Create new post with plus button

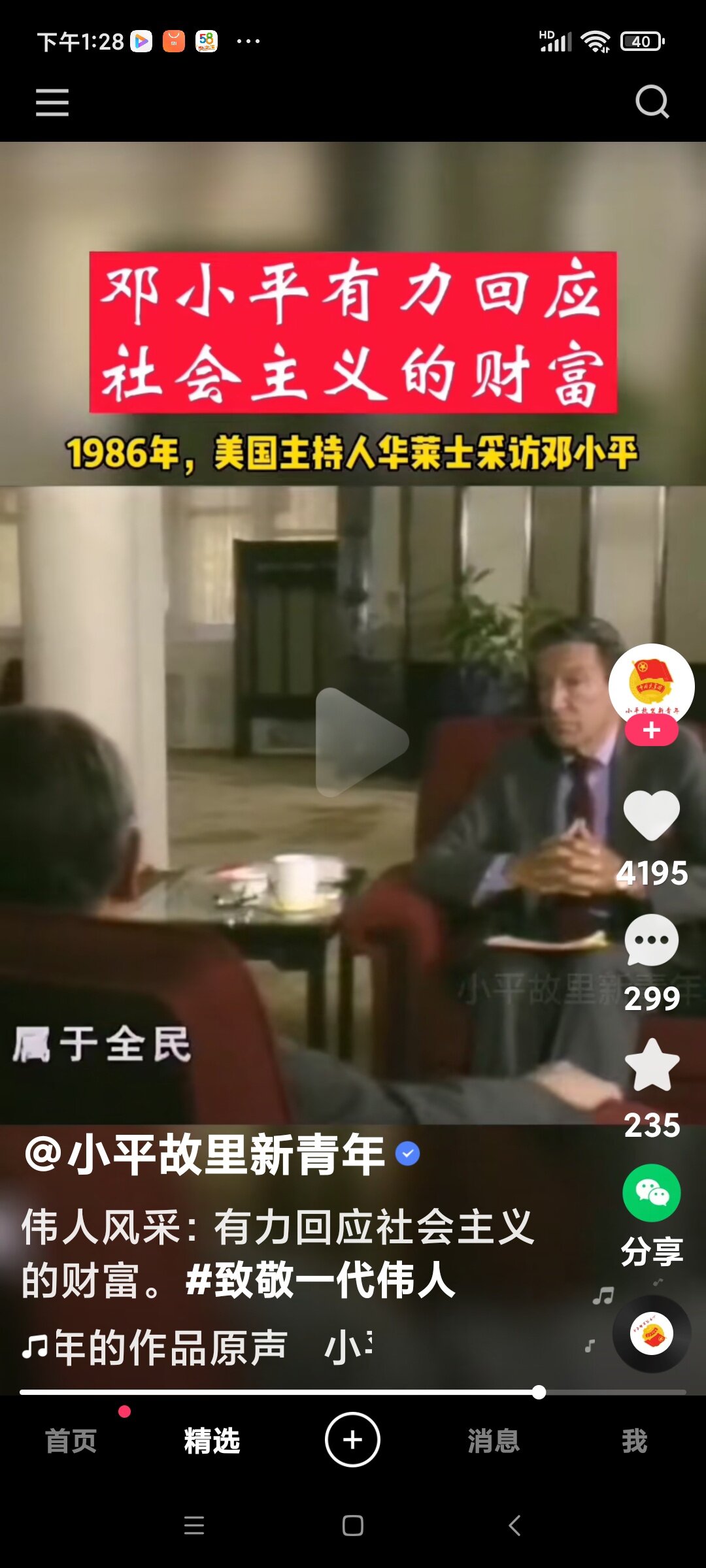(352, 1439)
